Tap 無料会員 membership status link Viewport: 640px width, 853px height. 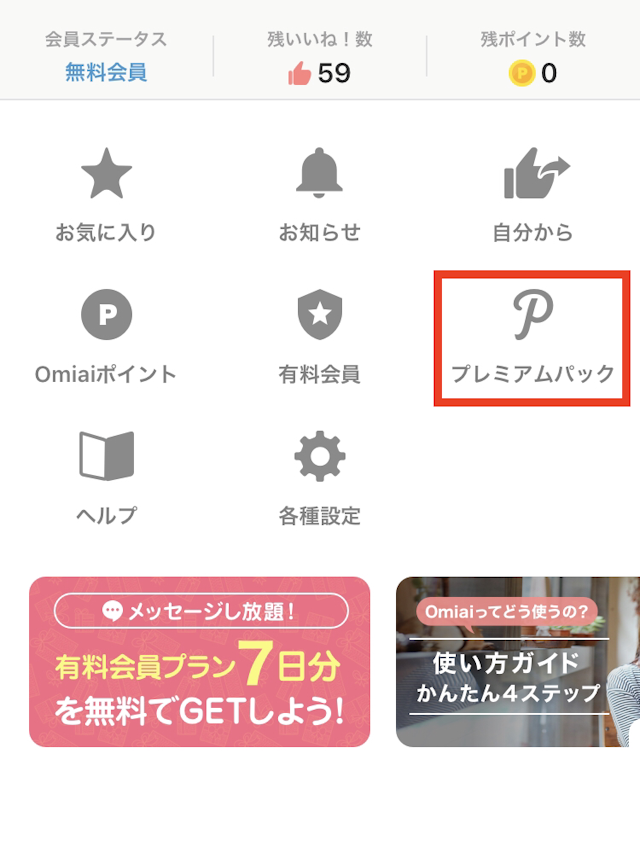[x=106, y=73]
